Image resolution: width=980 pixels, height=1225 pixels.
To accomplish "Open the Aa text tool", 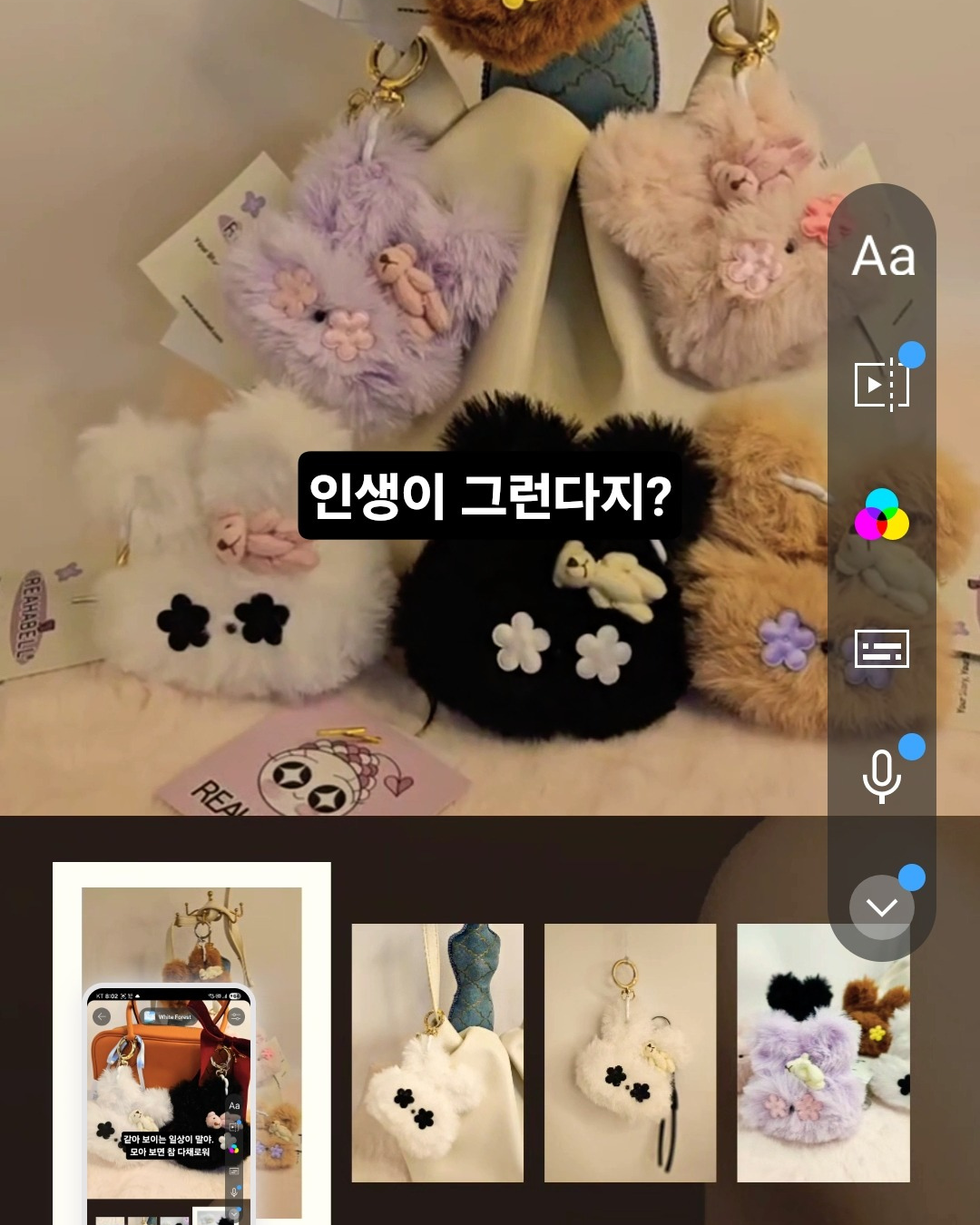I will click(x=882, y=257).
